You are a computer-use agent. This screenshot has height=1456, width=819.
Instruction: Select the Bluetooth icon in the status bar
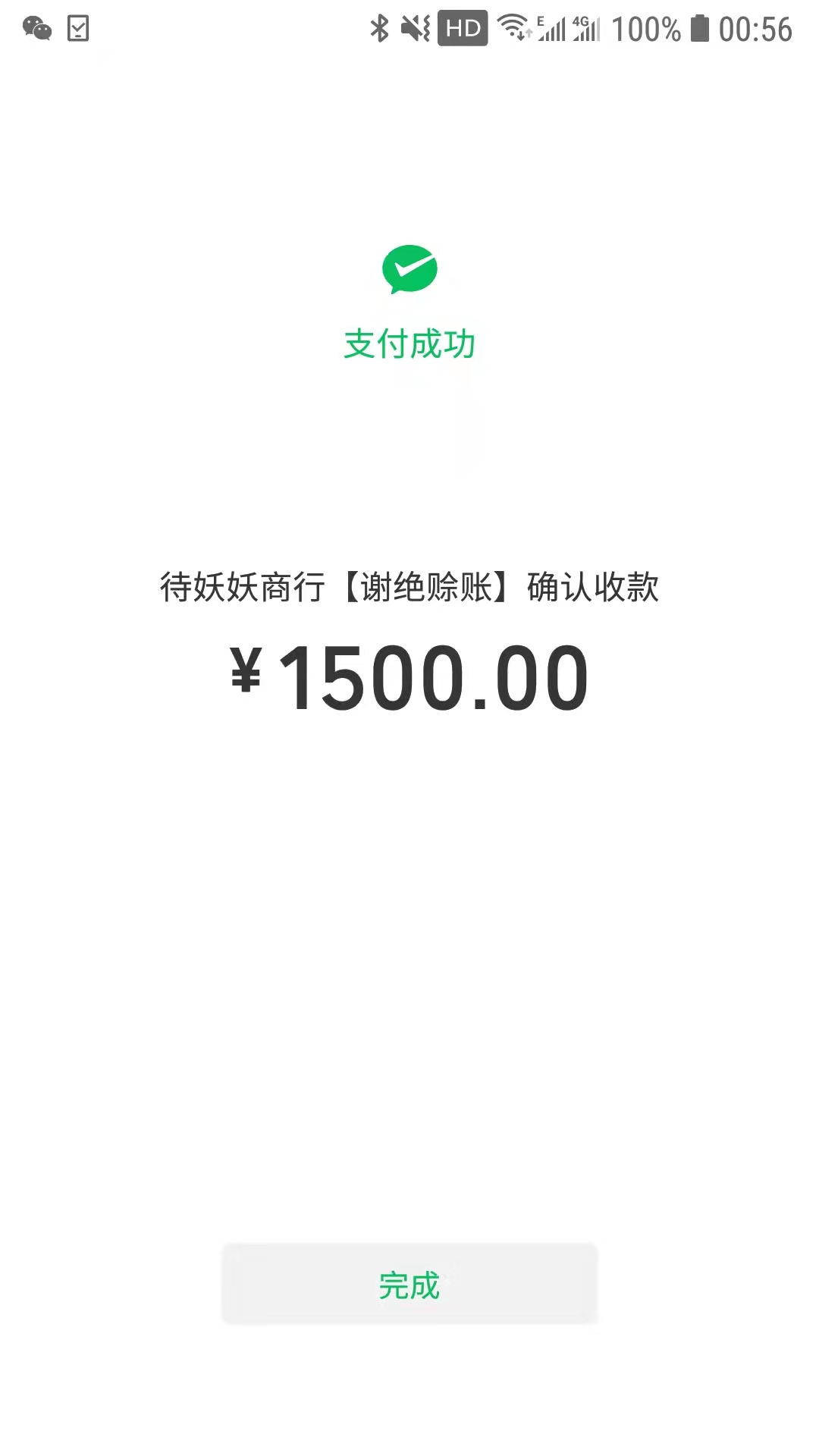[x=379, y=29]
